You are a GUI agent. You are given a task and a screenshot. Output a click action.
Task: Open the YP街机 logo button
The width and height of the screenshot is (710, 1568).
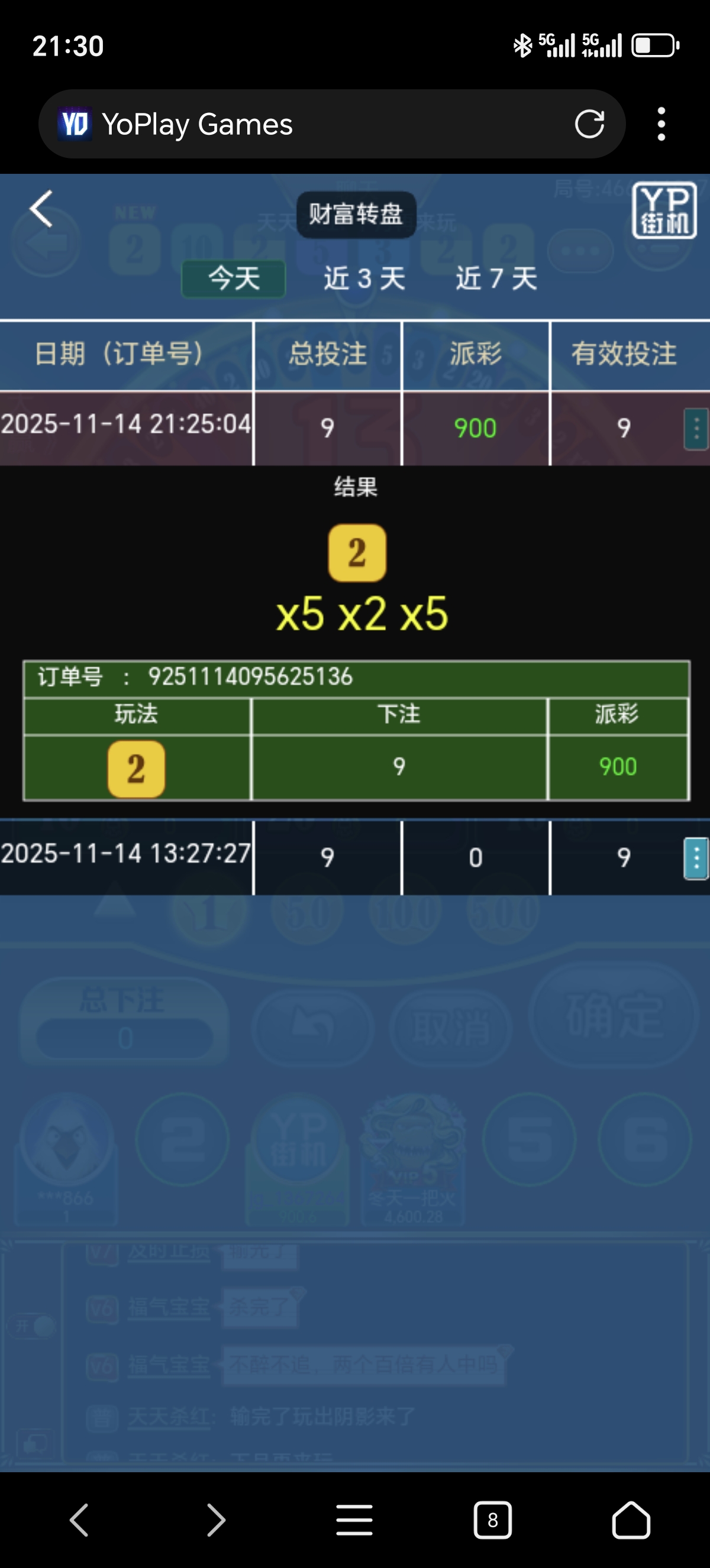click(664, 210)
